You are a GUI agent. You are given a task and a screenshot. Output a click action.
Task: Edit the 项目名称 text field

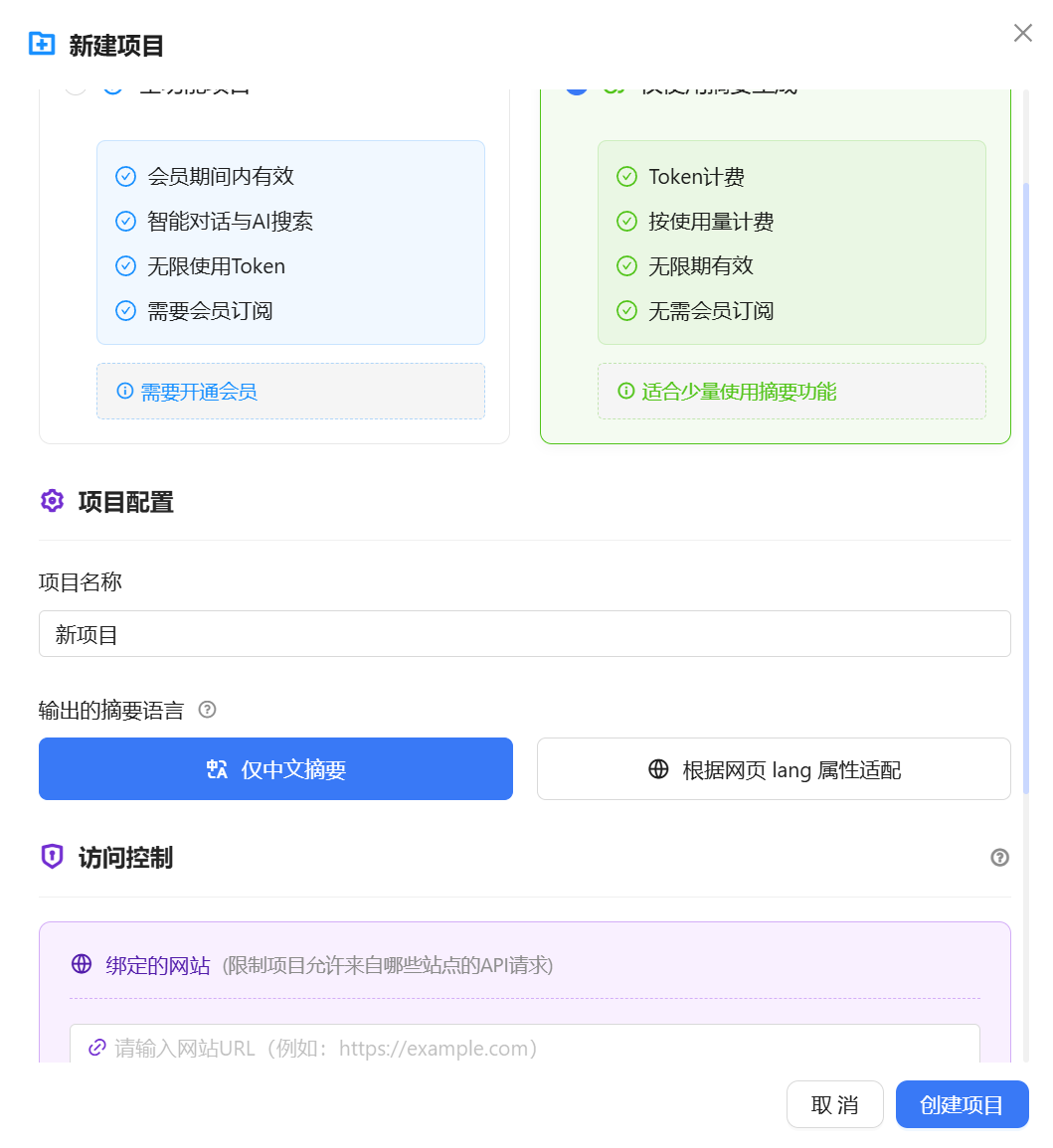[x=524, y=634]
